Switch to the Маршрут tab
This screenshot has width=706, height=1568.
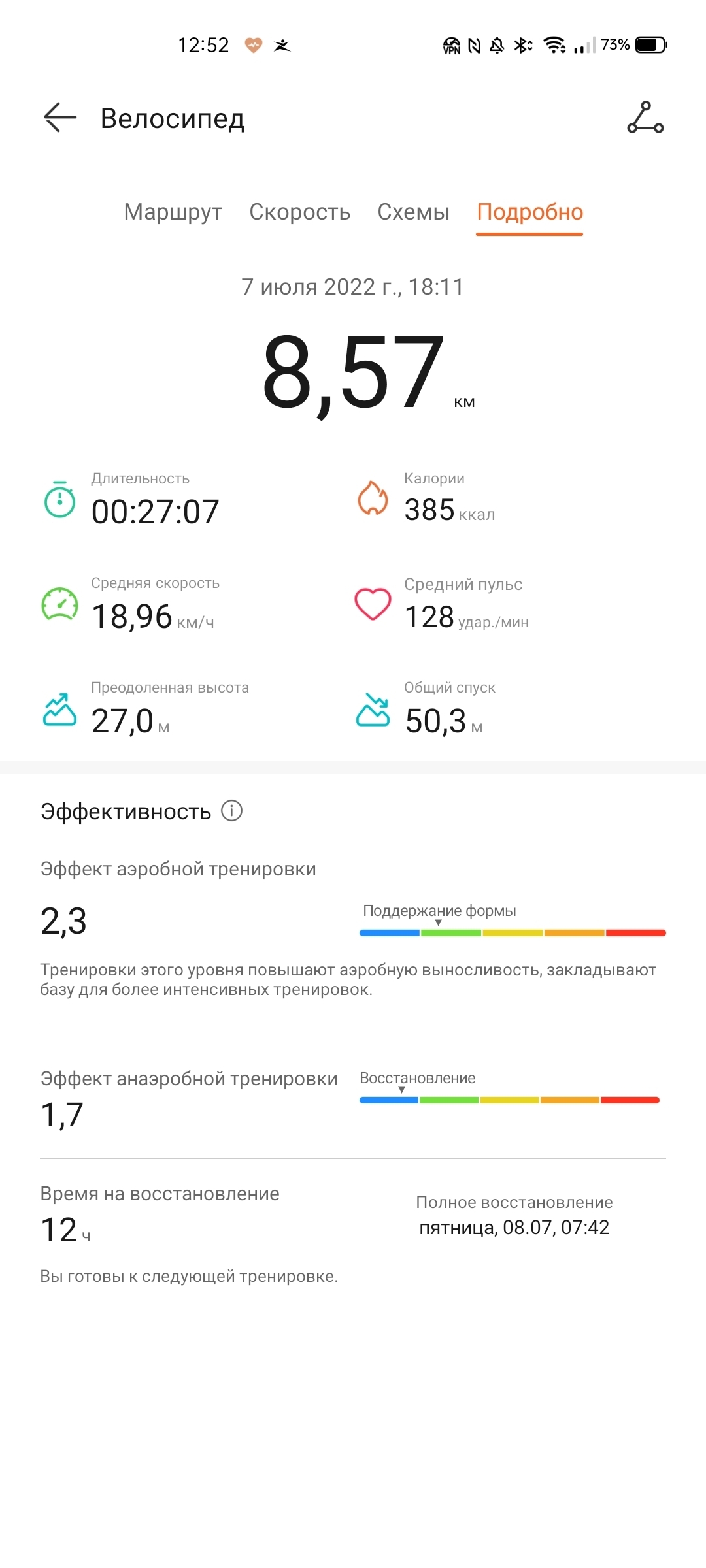pyautogui.click(x=173, y=212)
